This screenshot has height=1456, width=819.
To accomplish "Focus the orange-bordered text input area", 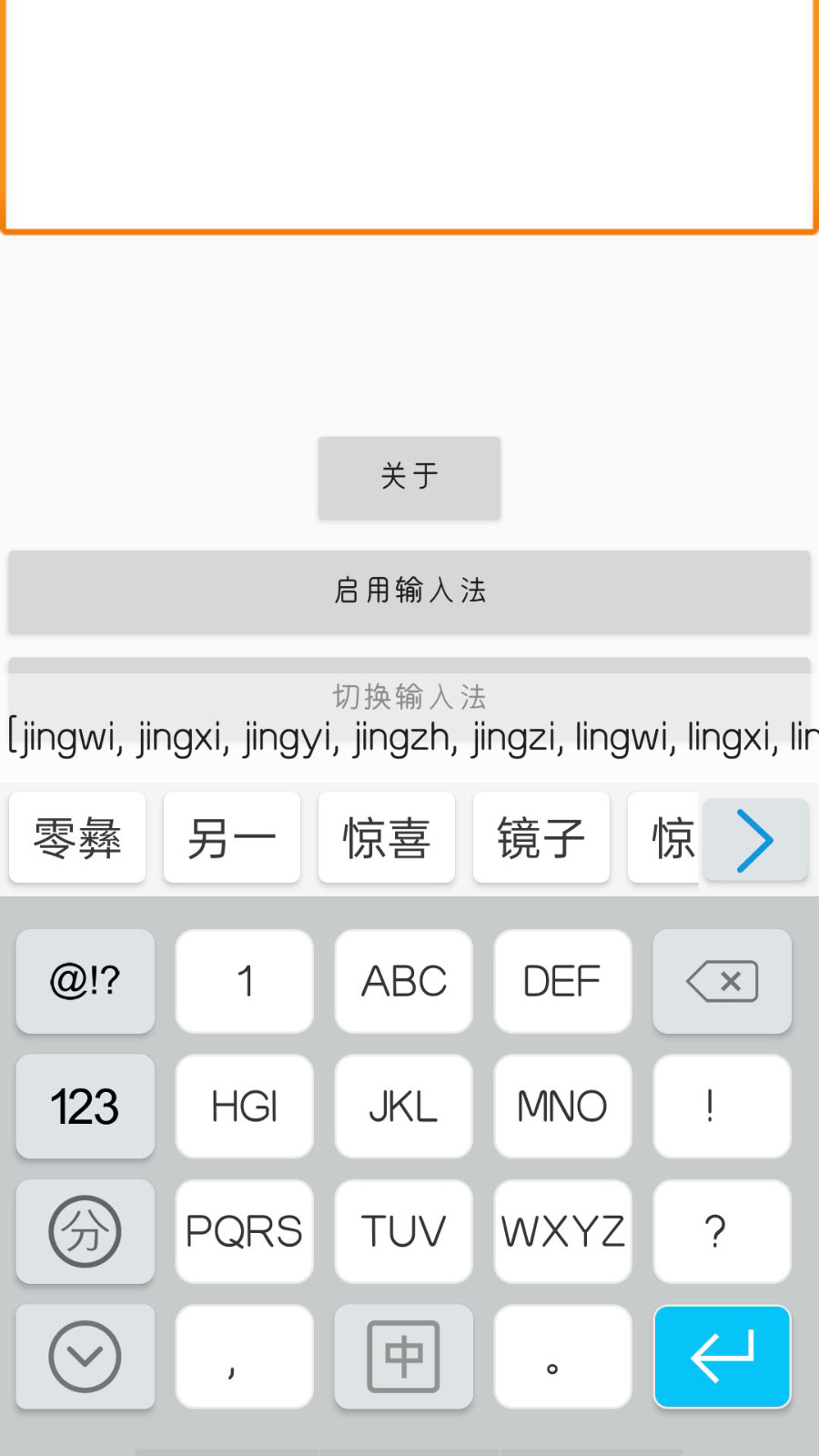I will (x=409, y=114).
